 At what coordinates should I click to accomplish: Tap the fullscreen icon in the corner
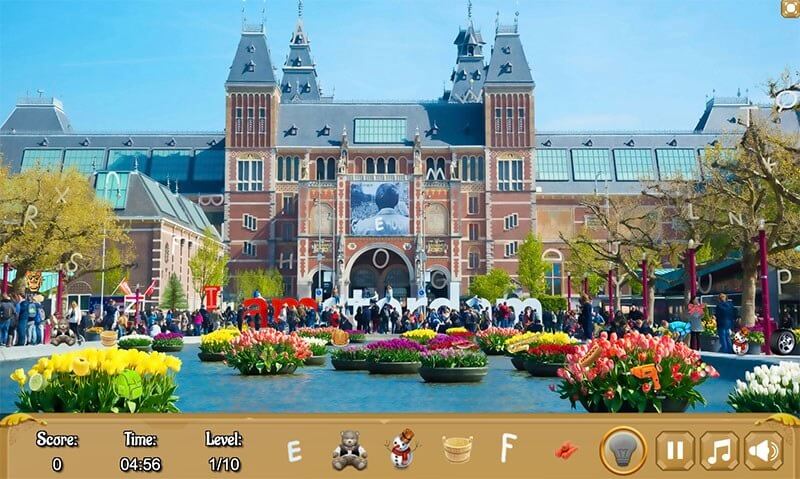coord(790,8)
